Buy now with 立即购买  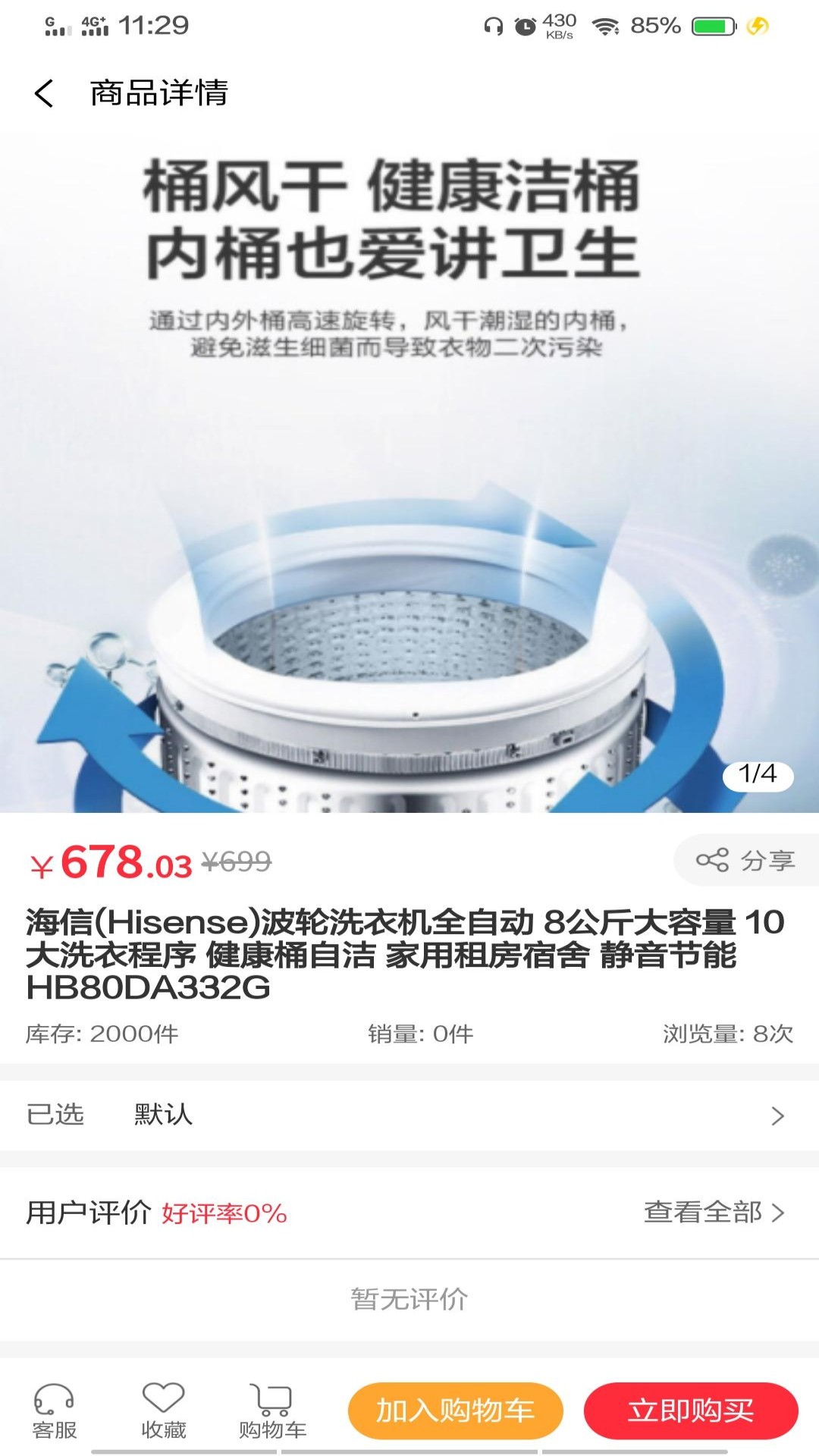(x=691, y=1410)
